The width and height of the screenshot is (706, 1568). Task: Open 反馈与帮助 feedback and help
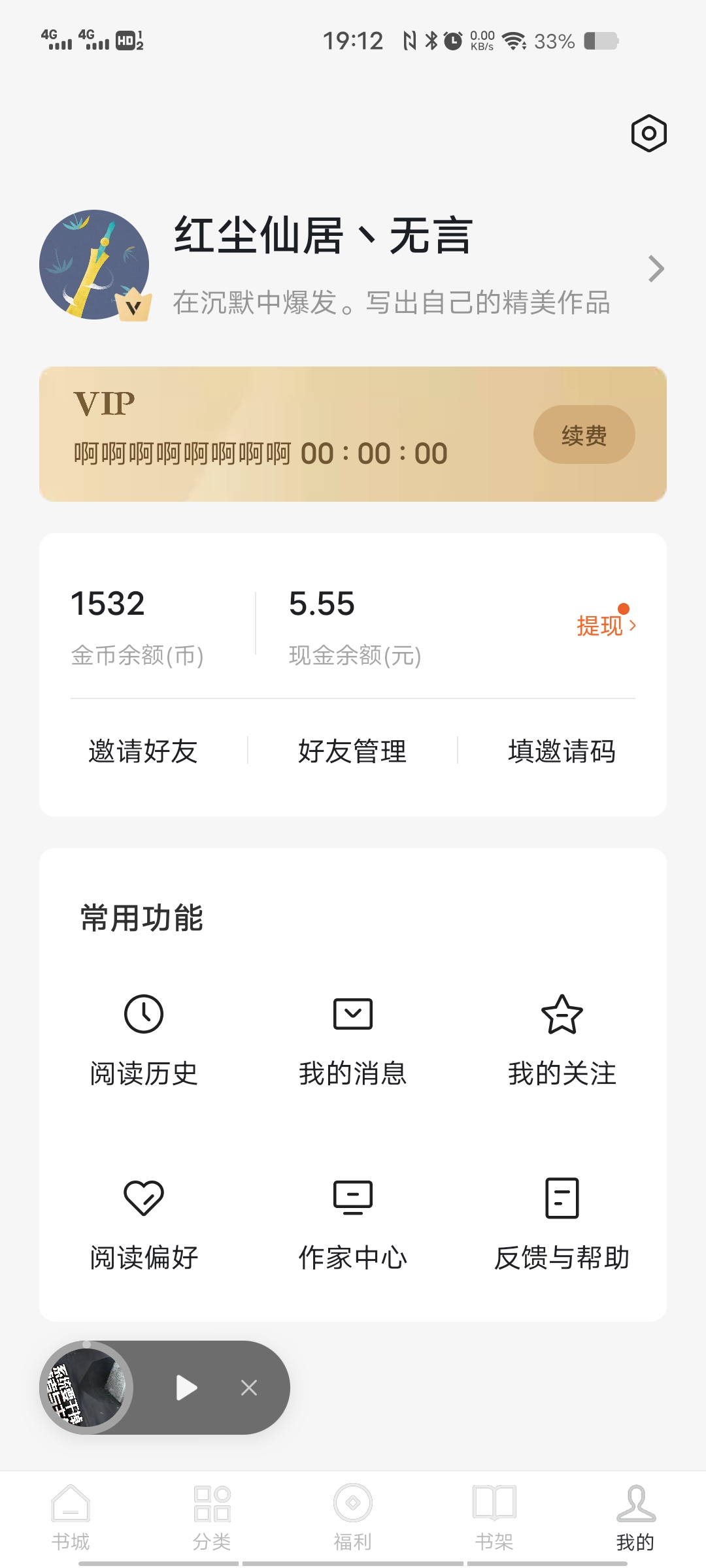click(x=562, y=1223)
